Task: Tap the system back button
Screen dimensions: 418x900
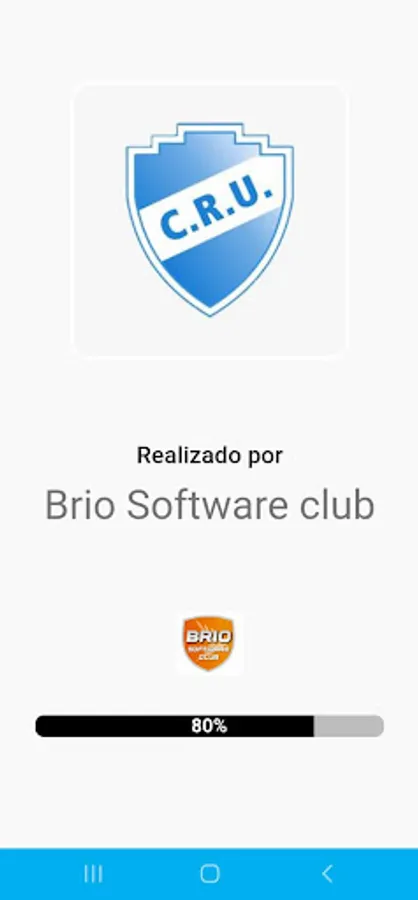Action: tap(327, 874)
